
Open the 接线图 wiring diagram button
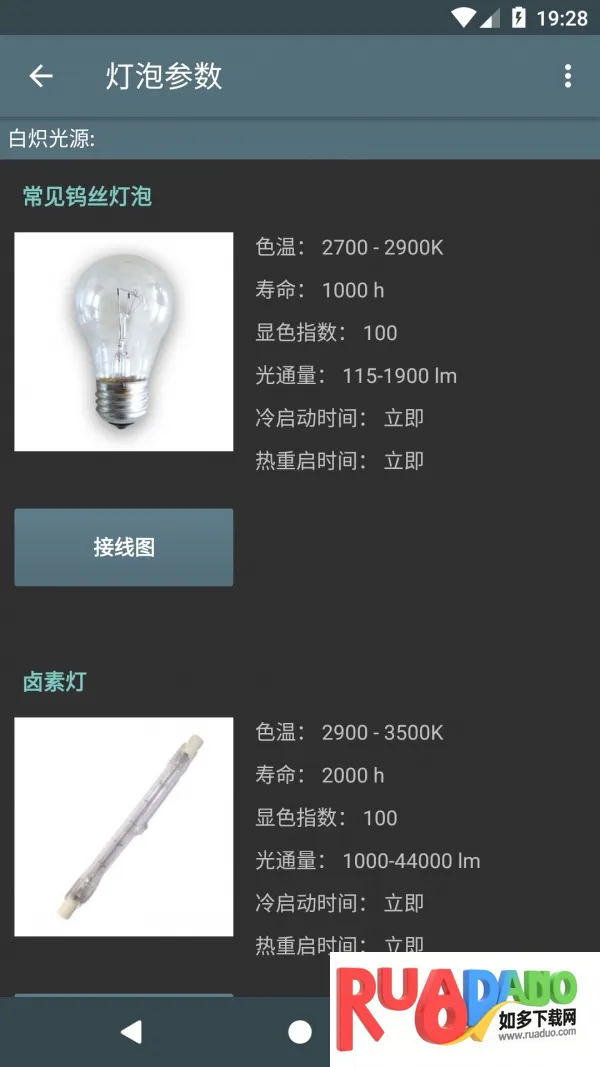[124, 547]
